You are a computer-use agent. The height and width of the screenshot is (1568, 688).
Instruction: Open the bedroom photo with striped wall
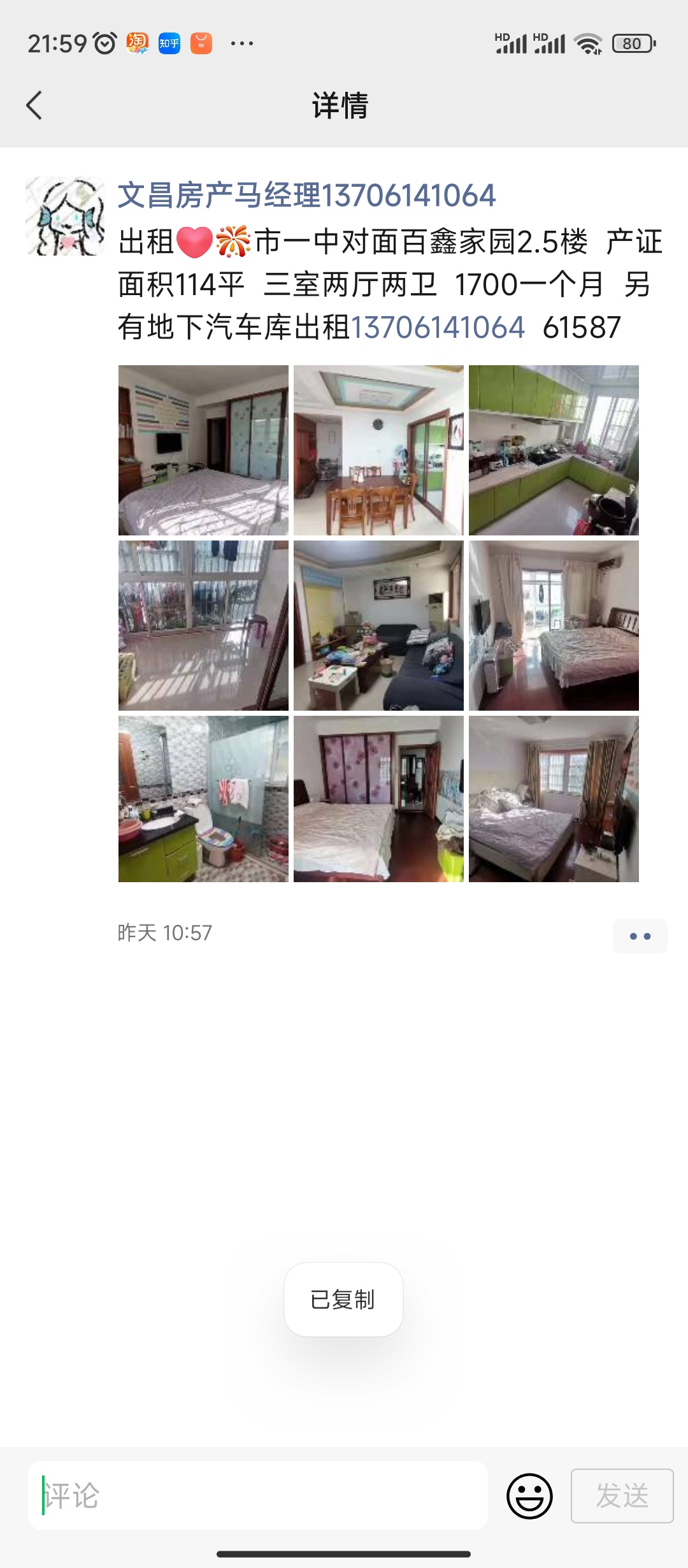(x=203, y=450)
